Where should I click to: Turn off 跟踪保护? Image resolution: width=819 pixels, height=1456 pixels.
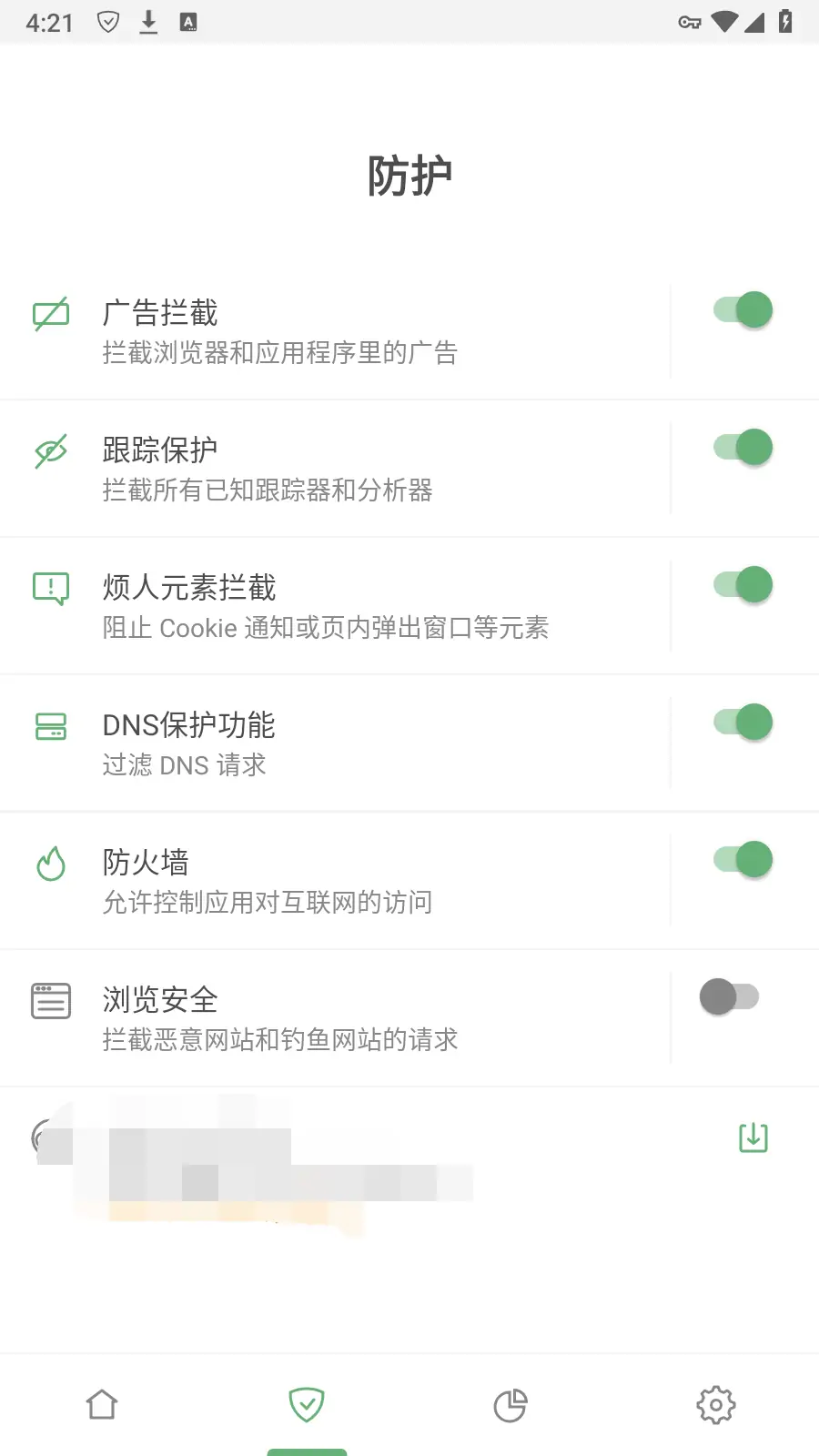point(739,447)
